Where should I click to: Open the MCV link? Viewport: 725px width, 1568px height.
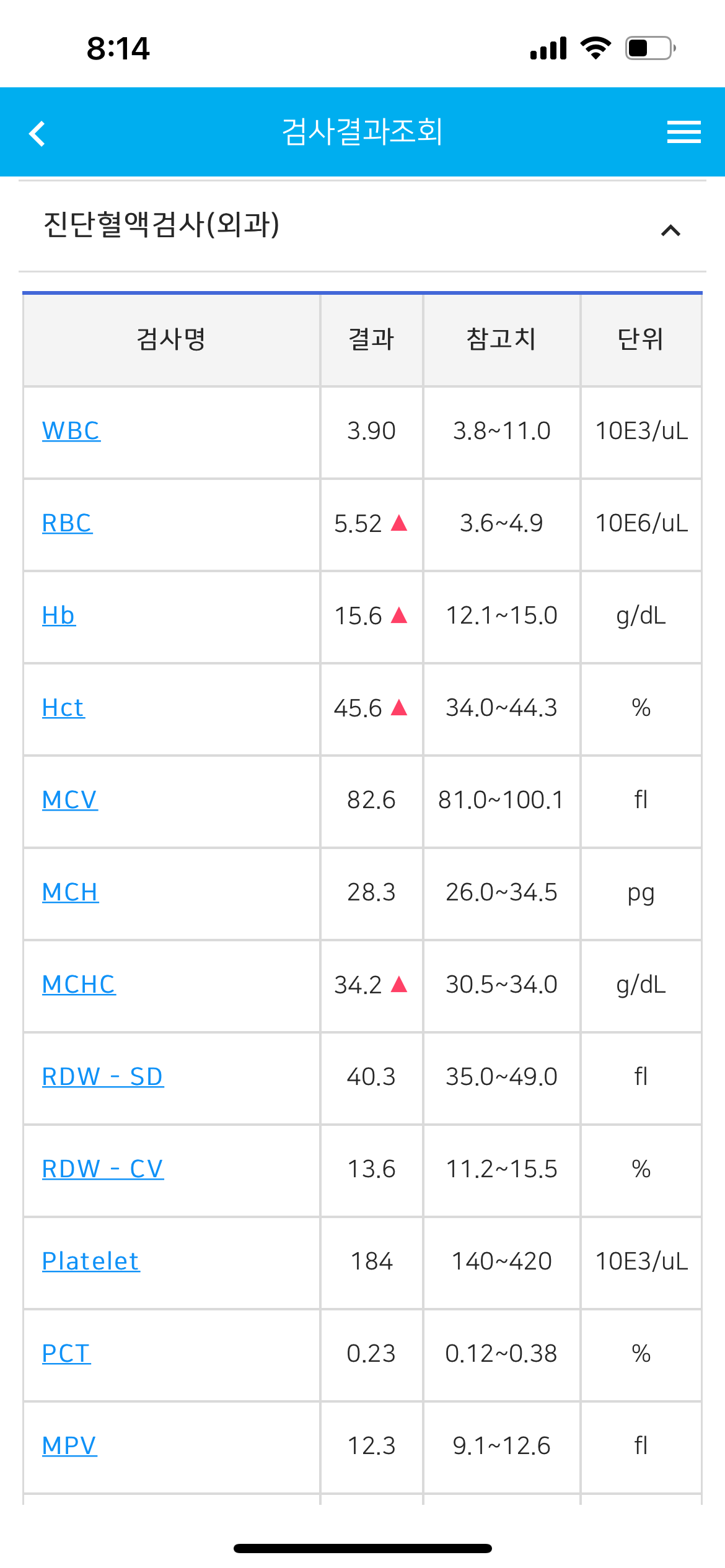tap(69, 800)
